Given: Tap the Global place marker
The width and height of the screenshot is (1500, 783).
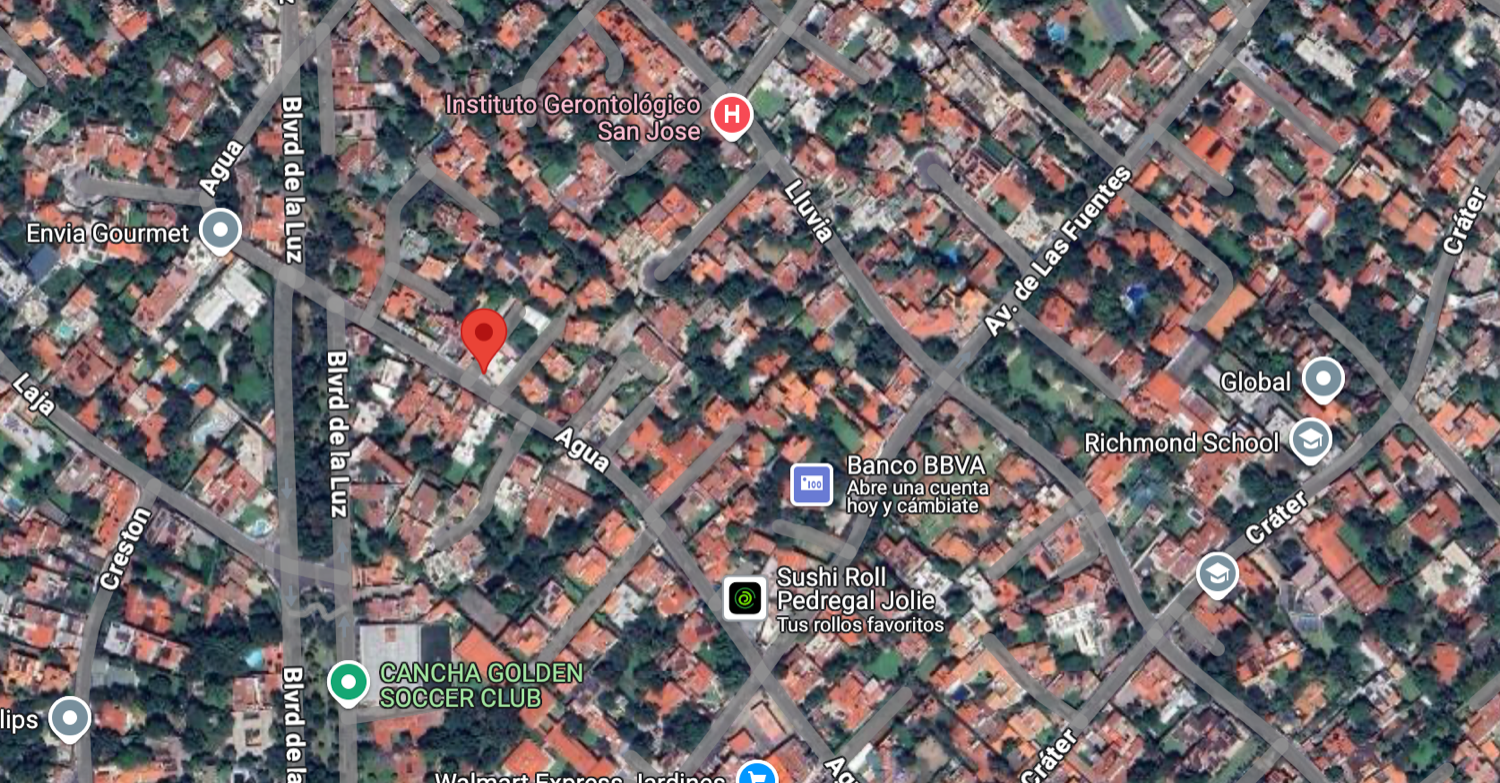Looking at the screenshot, I should pyautogui.click(x=1324, y=379).
